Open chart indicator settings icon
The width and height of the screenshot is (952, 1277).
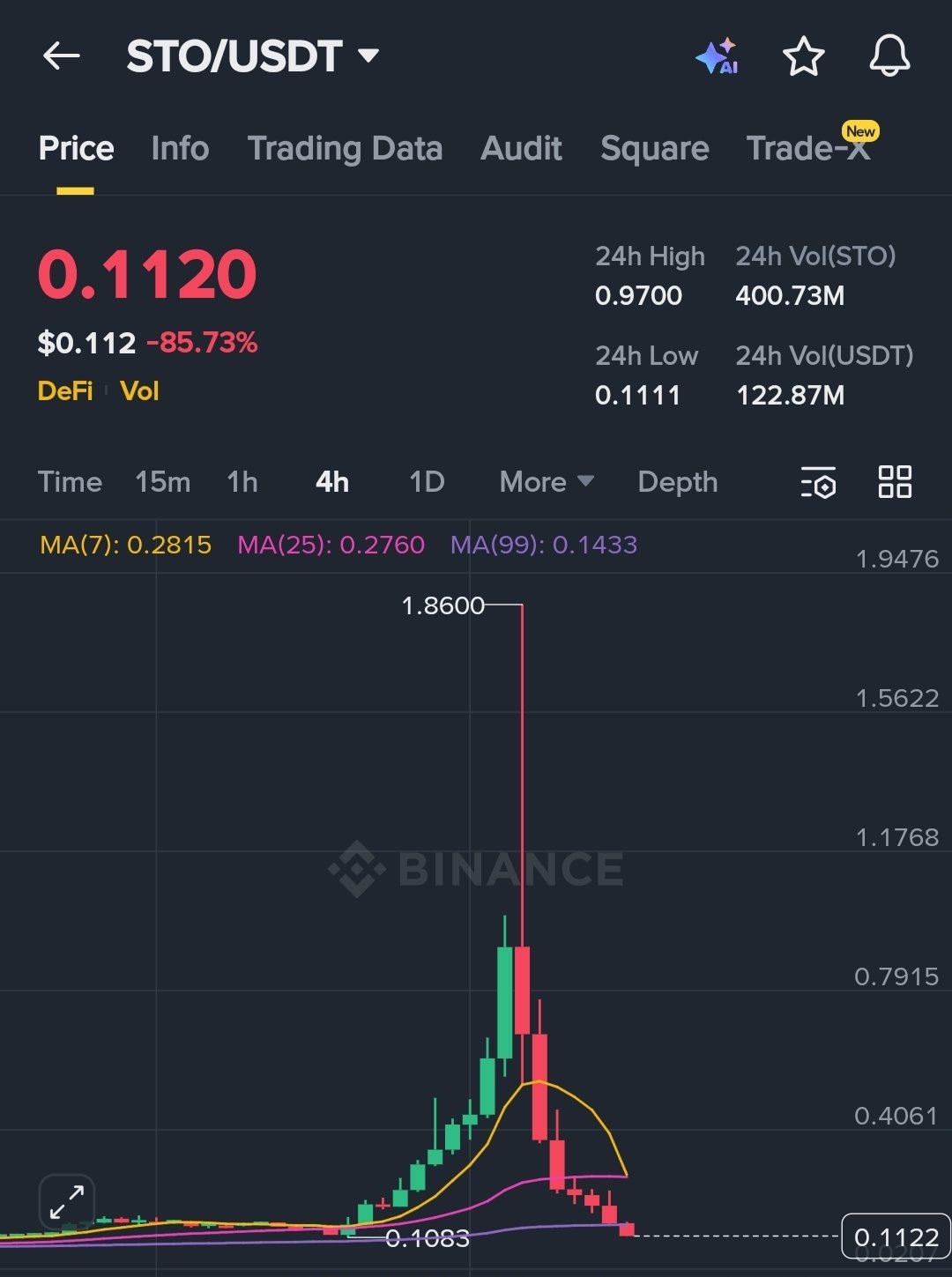click(x=818, y=483)
